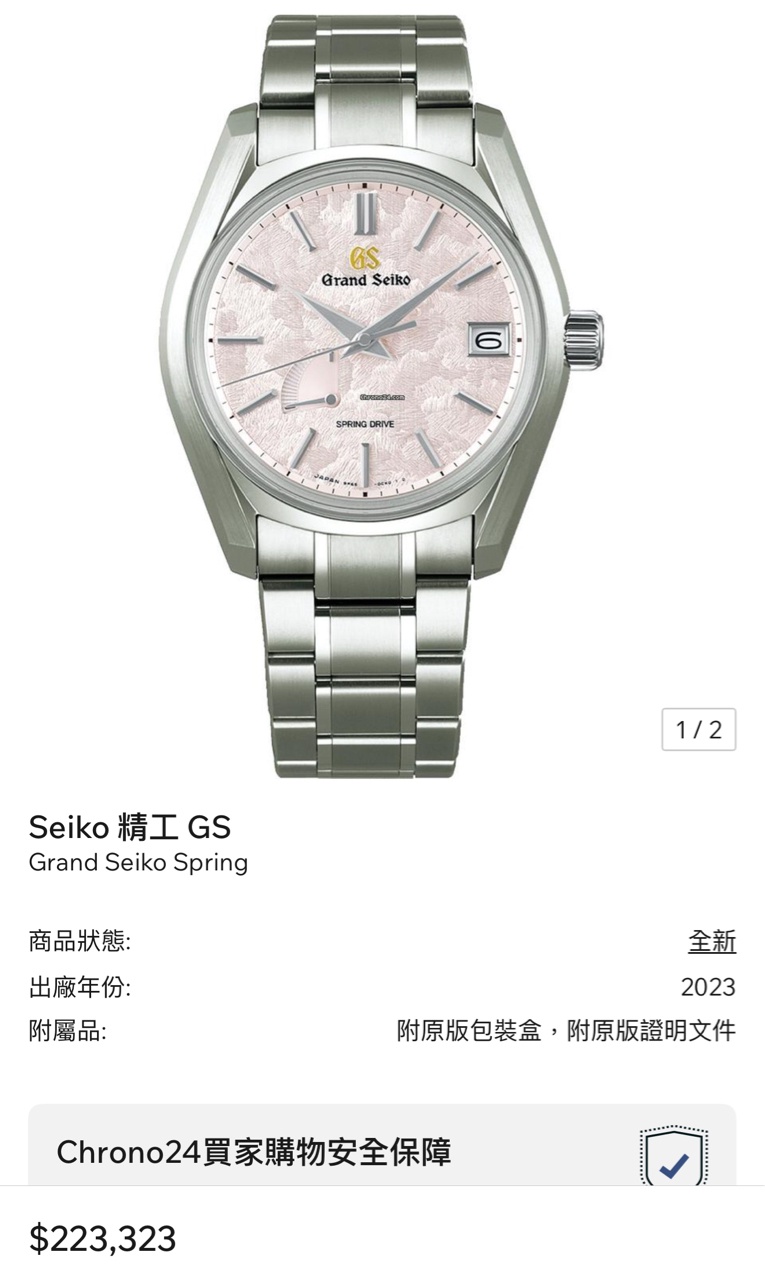Tap the underlined 全新 condition link
The width and height of the screenshot is (765, 1280).
(712, 941)
